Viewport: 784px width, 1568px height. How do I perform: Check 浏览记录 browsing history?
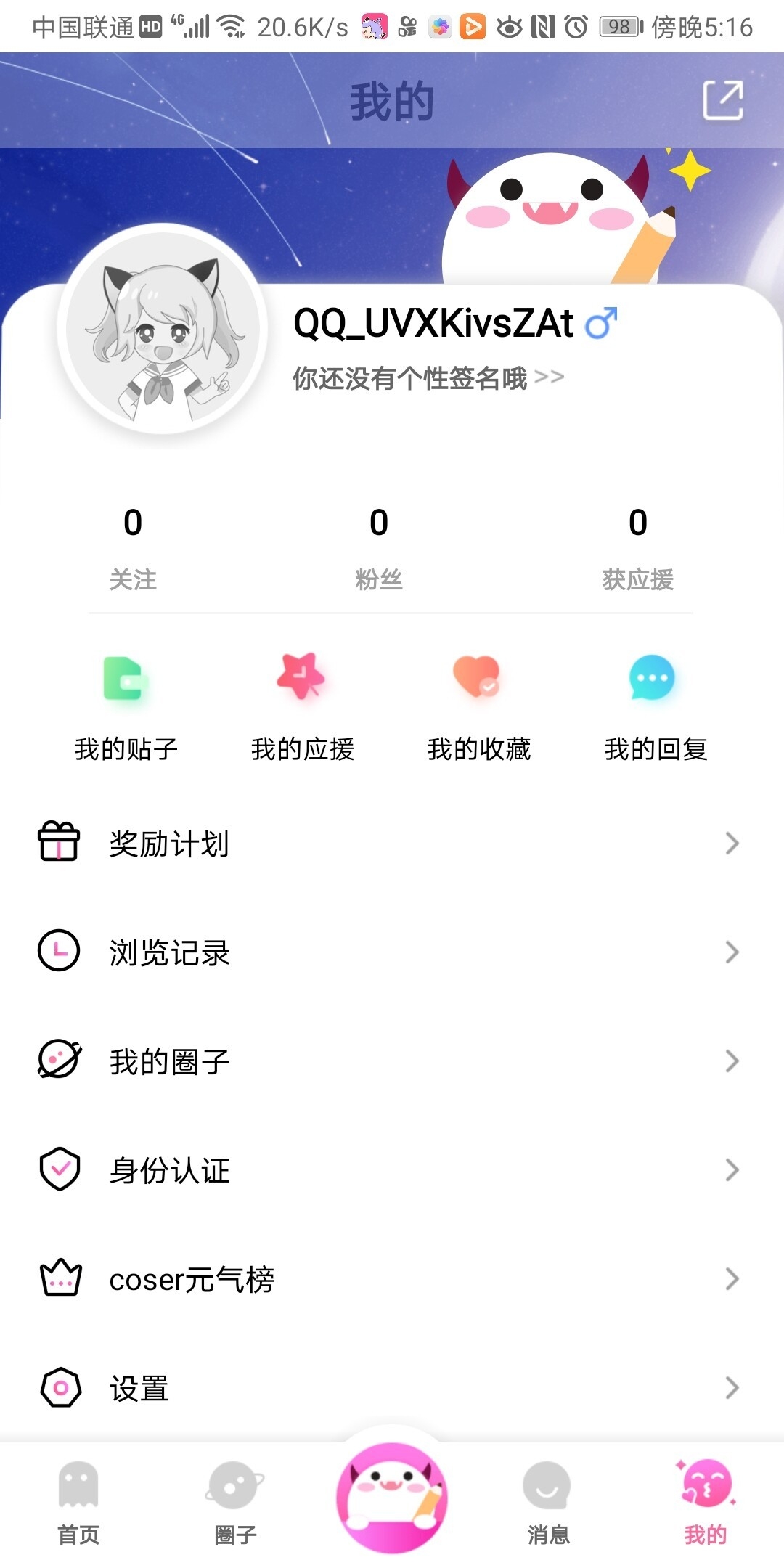pos(392,952)
